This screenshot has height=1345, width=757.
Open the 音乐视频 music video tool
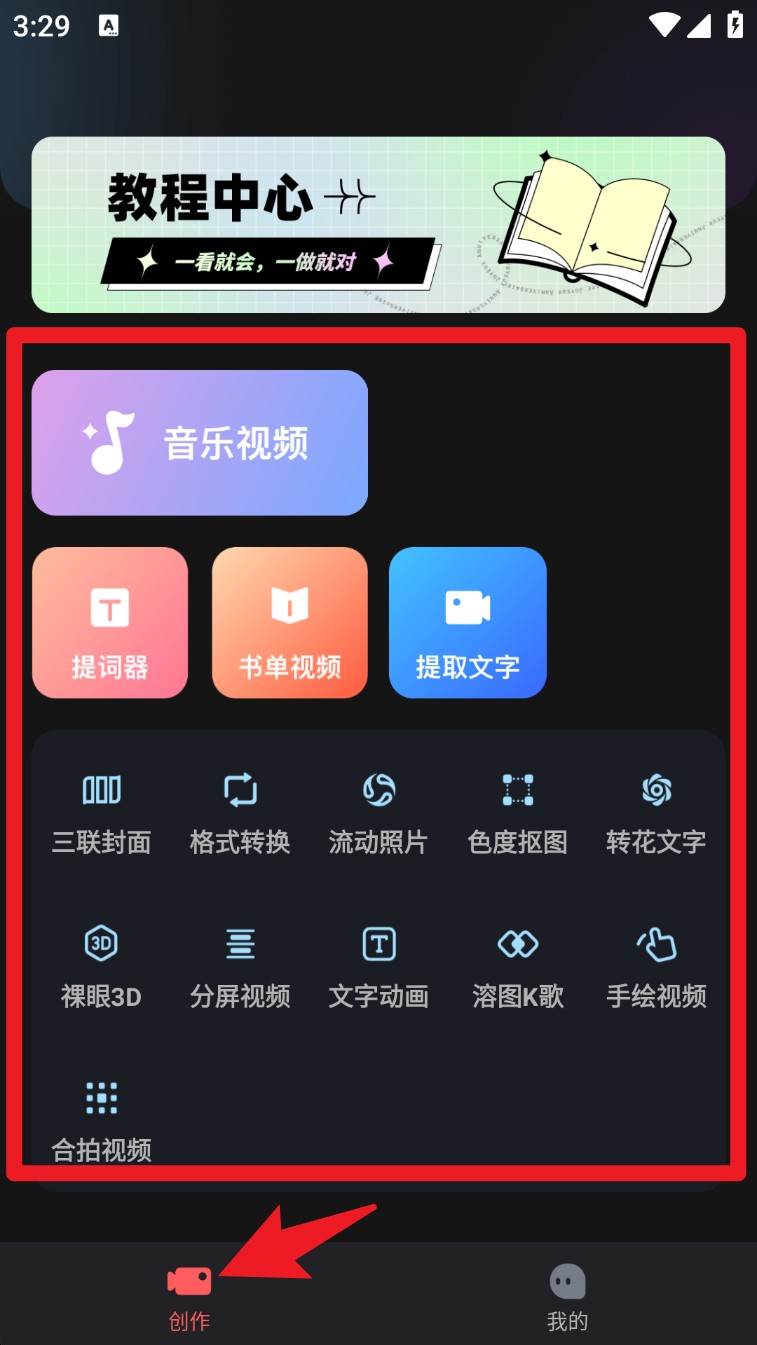pyautogui.click(x=200, y=443)
